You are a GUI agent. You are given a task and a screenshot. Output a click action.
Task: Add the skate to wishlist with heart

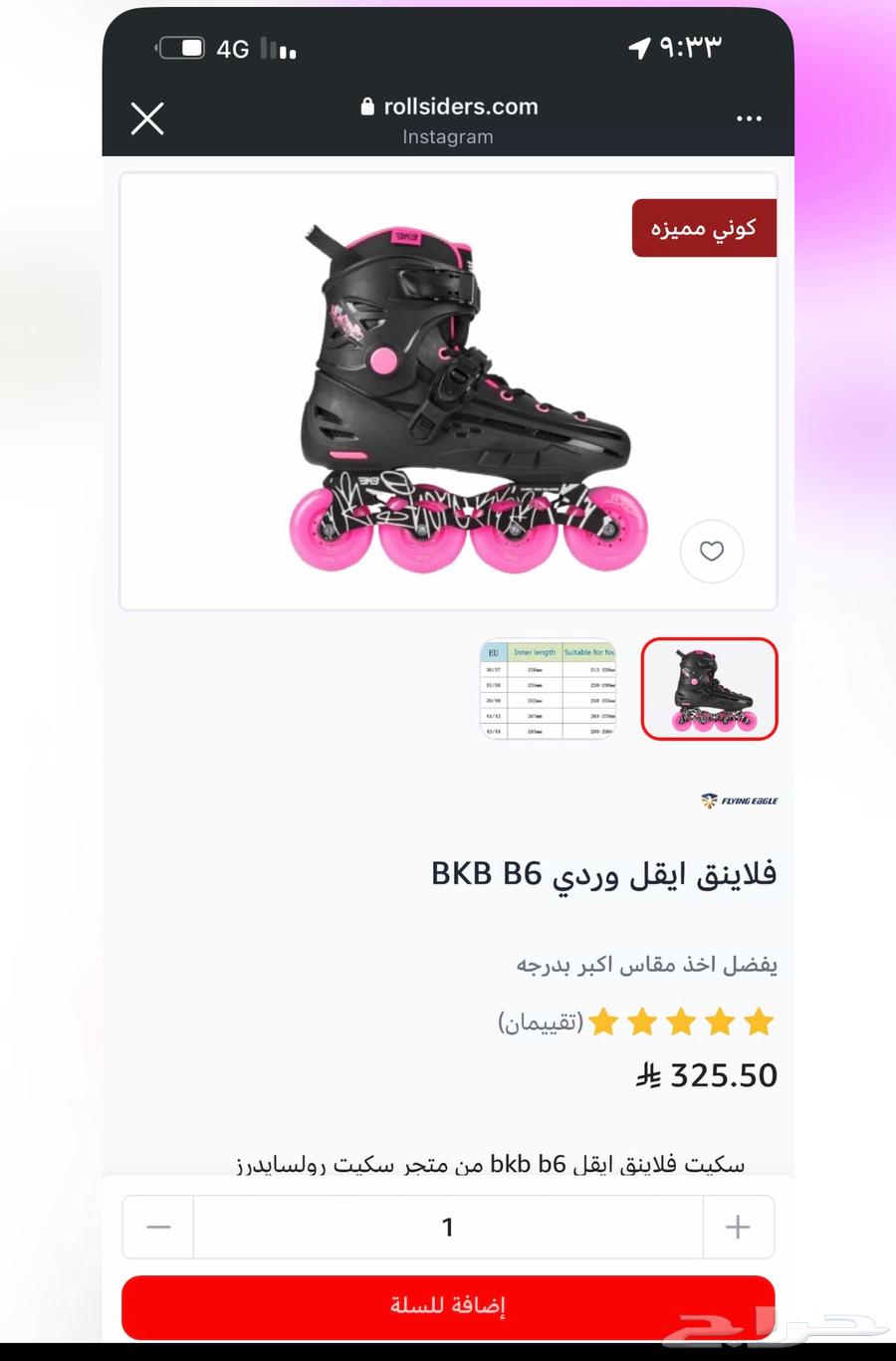pos(711,551)
